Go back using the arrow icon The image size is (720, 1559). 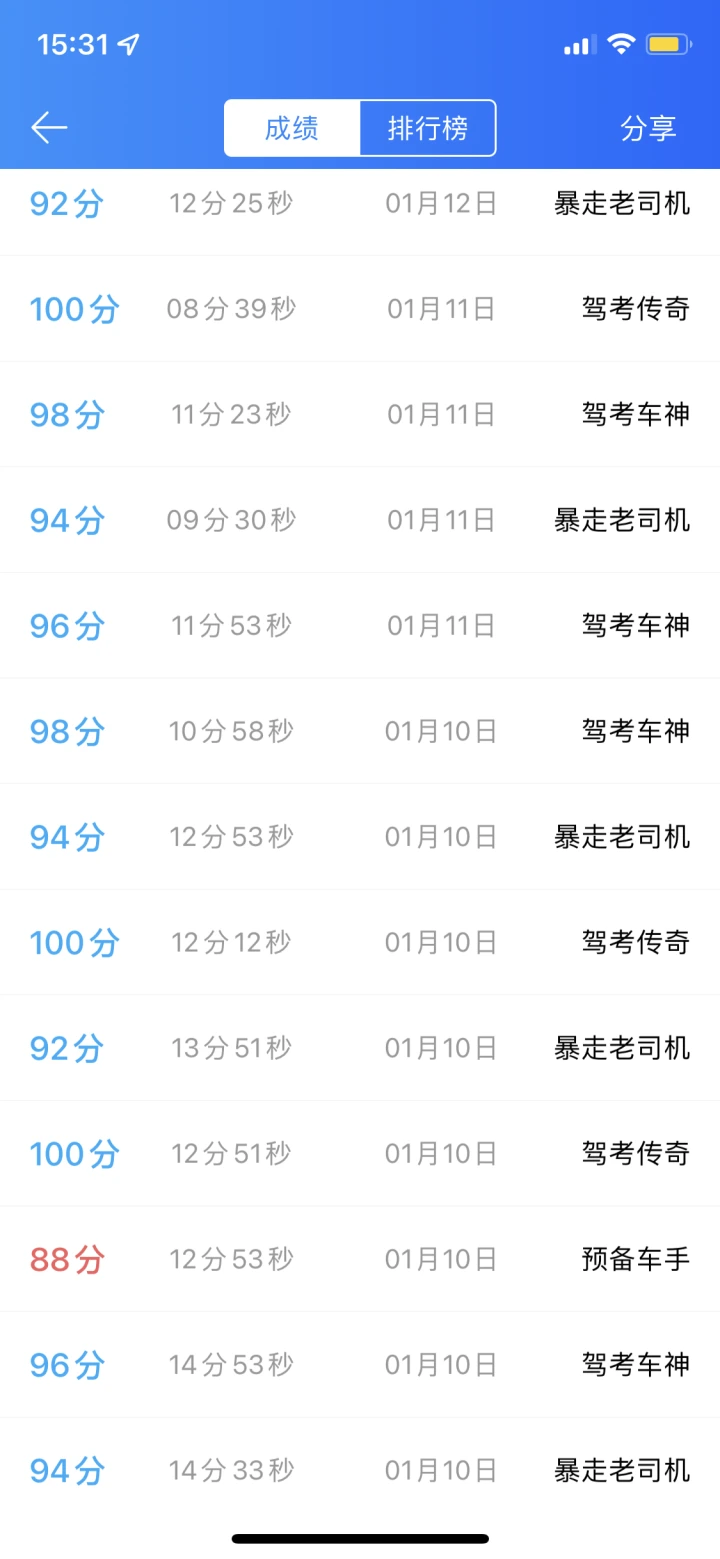coord(49,128)
